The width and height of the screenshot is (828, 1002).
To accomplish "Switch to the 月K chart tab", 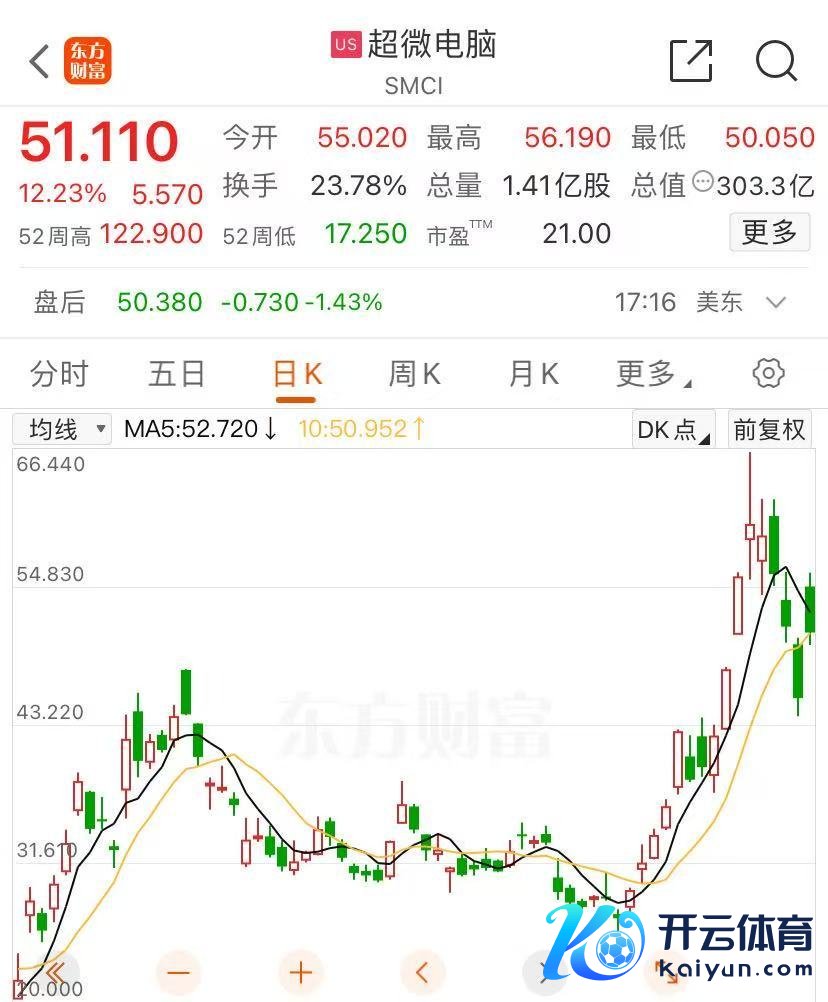I will click(x=533, y=375).
